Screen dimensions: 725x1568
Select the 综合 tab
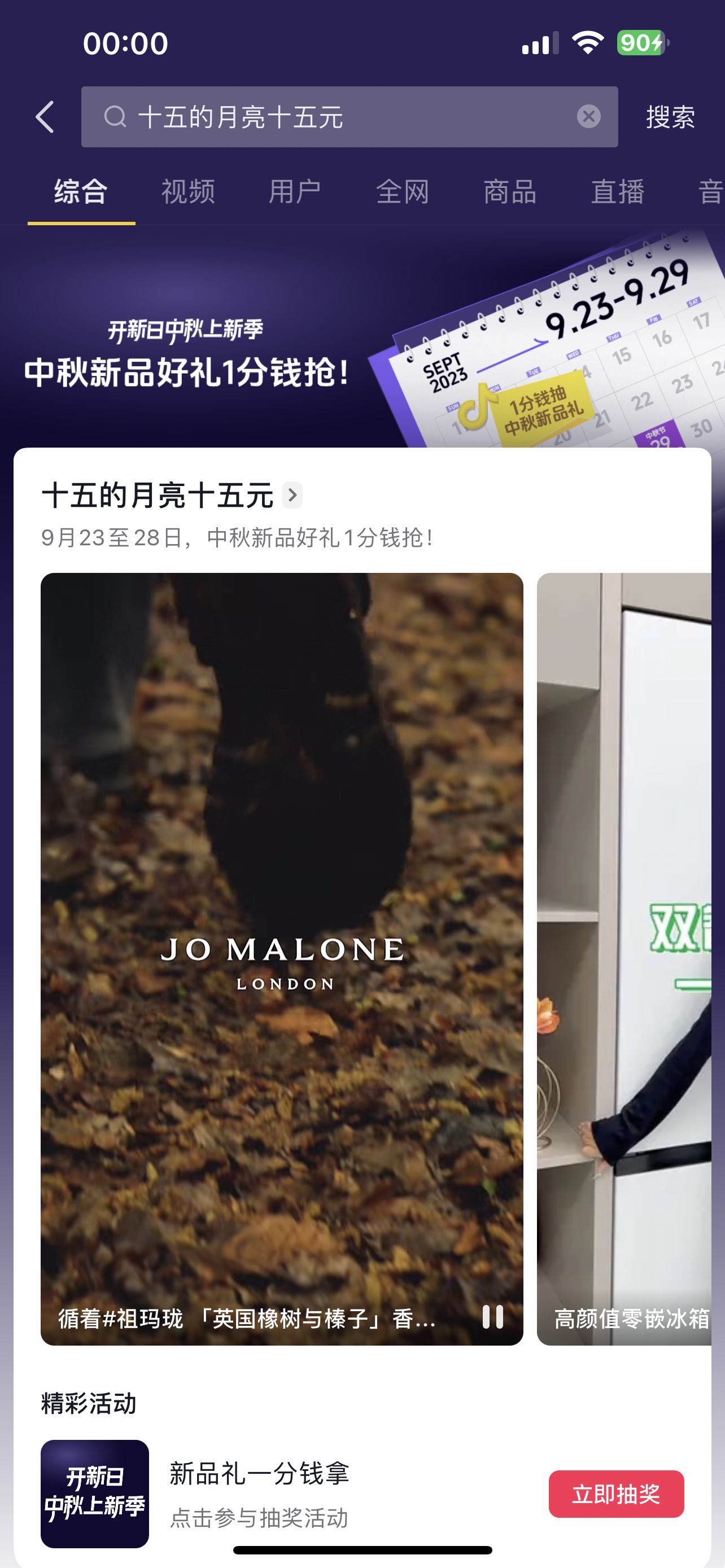[81, 192]
